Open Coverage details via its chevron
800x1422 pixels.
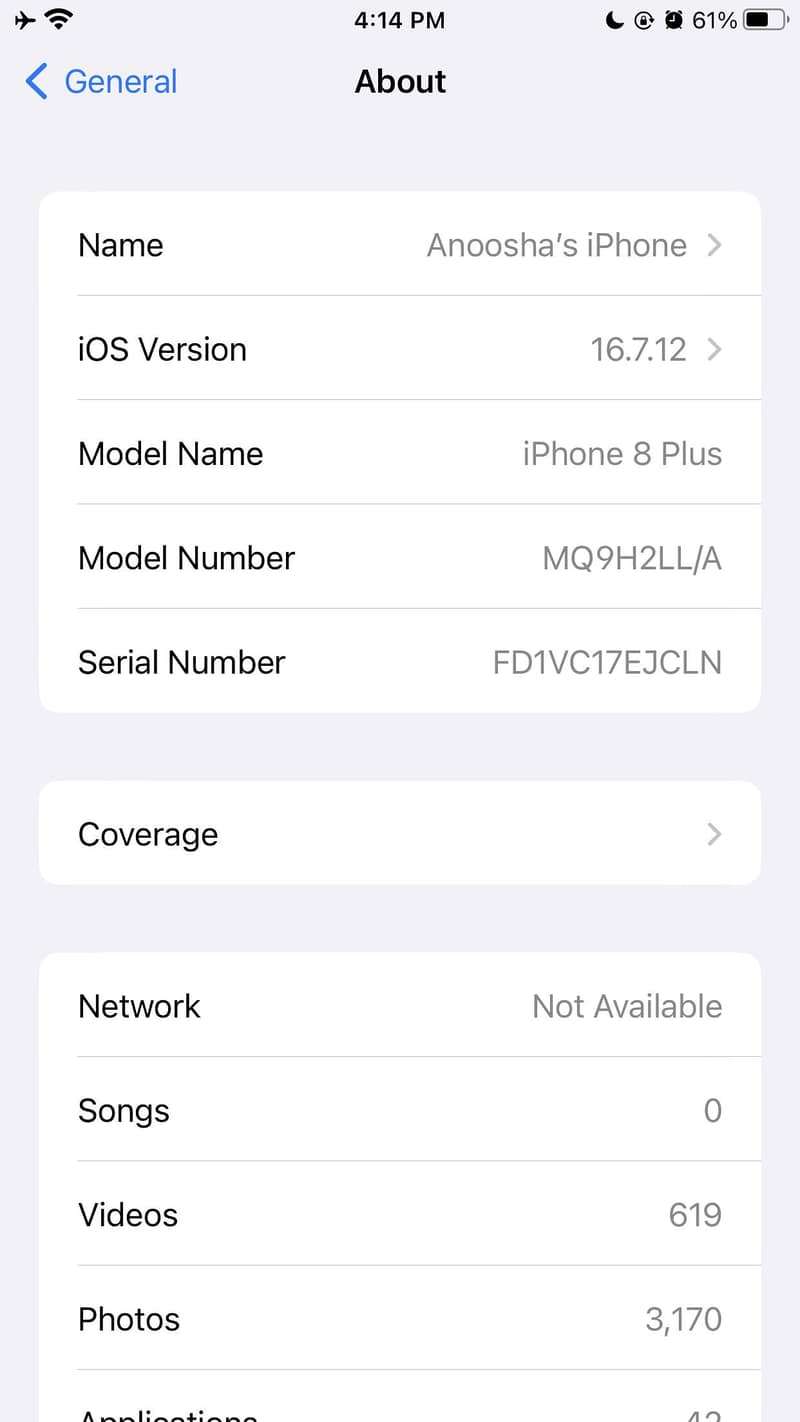coord(714,833)
